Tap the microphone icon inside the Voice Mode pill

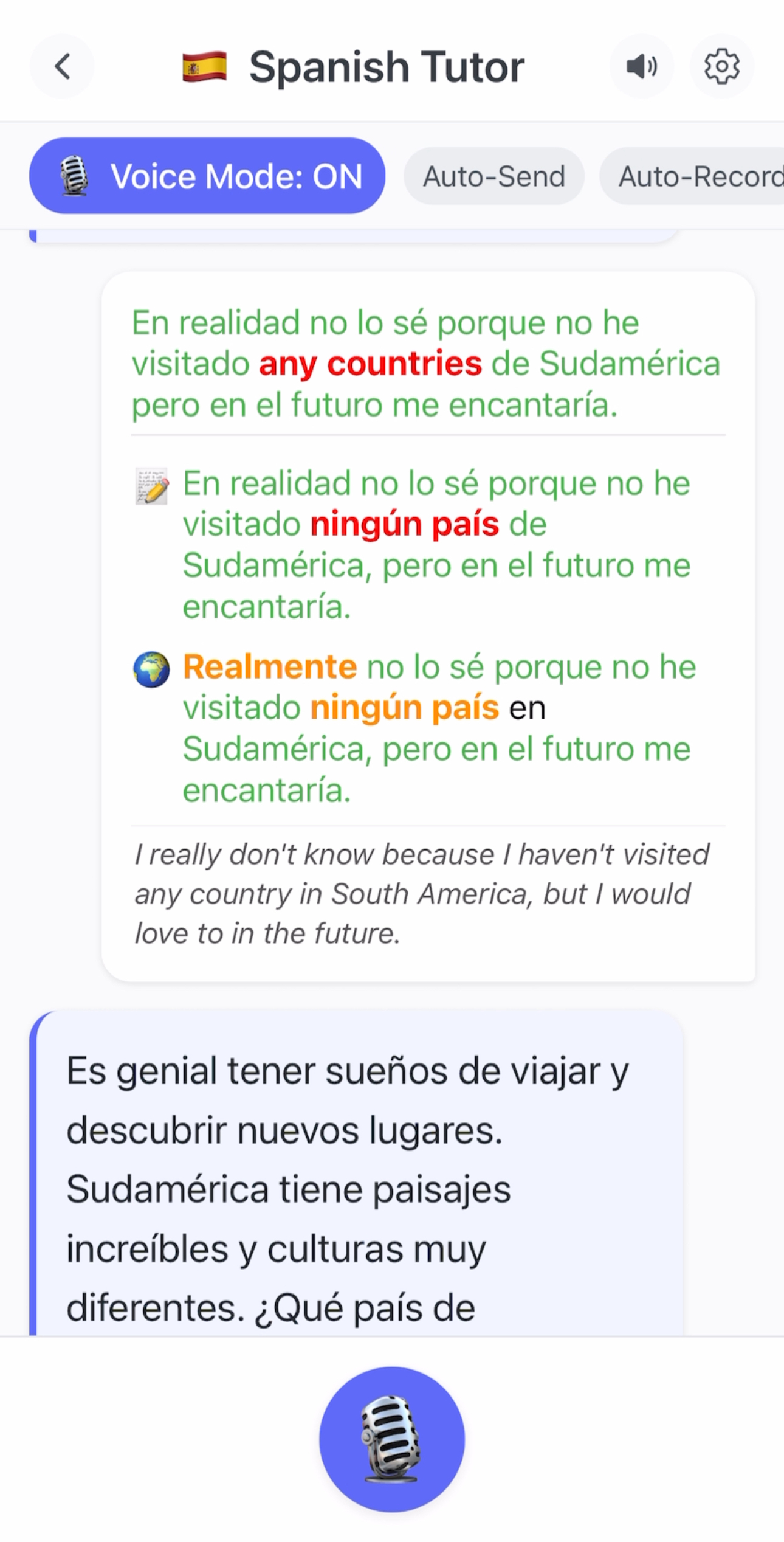pyautogui.click(x=74, y=176)
